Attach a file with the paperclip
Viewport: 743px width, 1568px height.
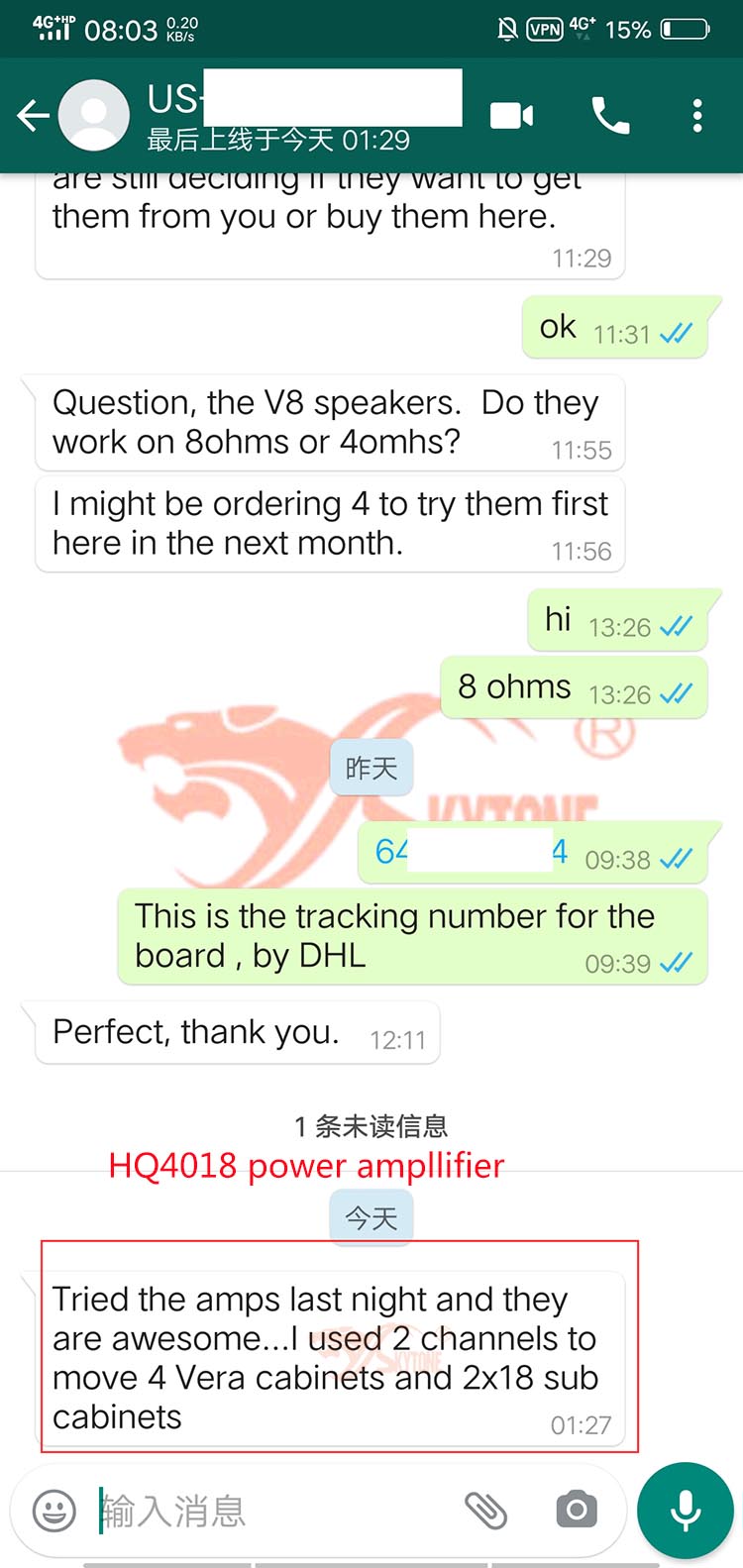click(485, 1512)
